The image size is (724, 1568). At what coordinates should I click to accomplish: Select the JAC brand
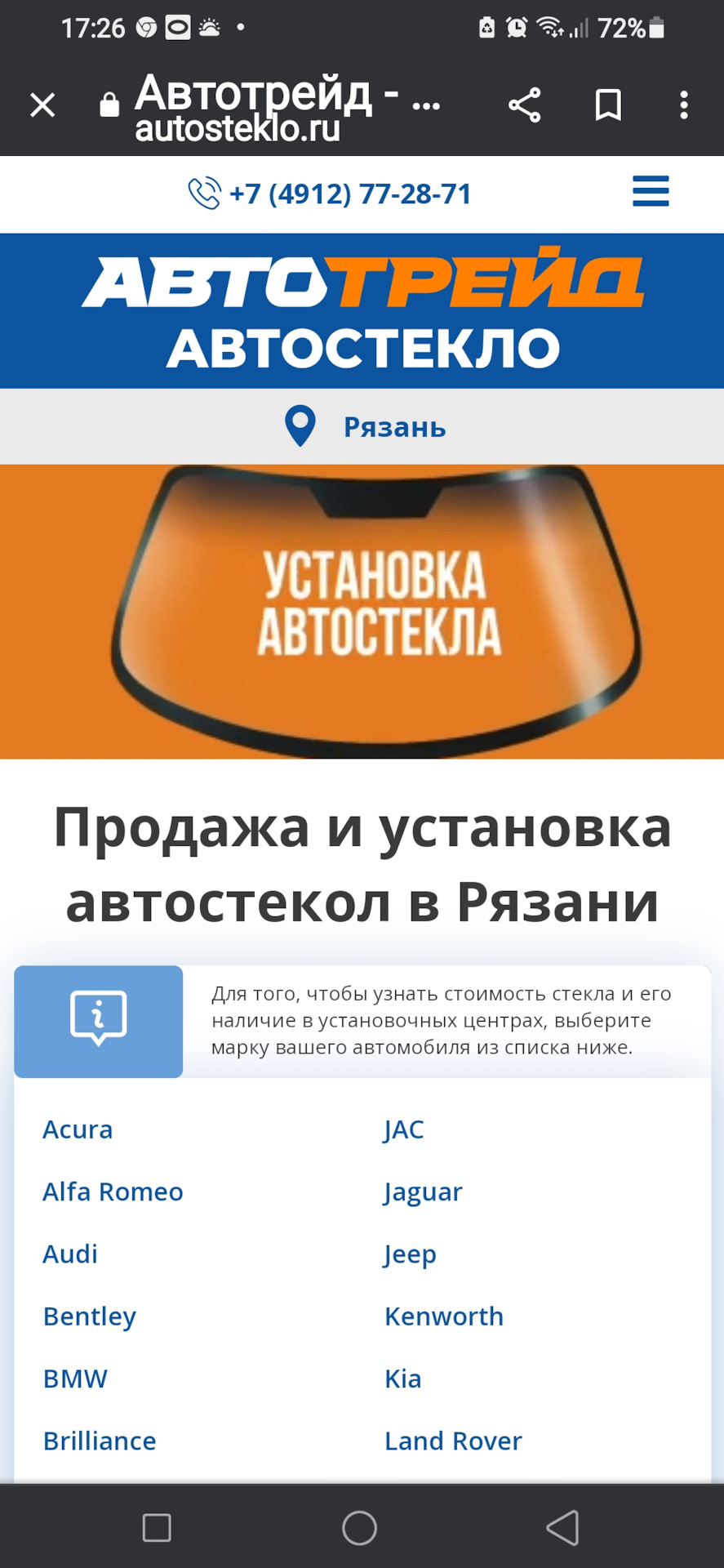tap(404, 1129)
